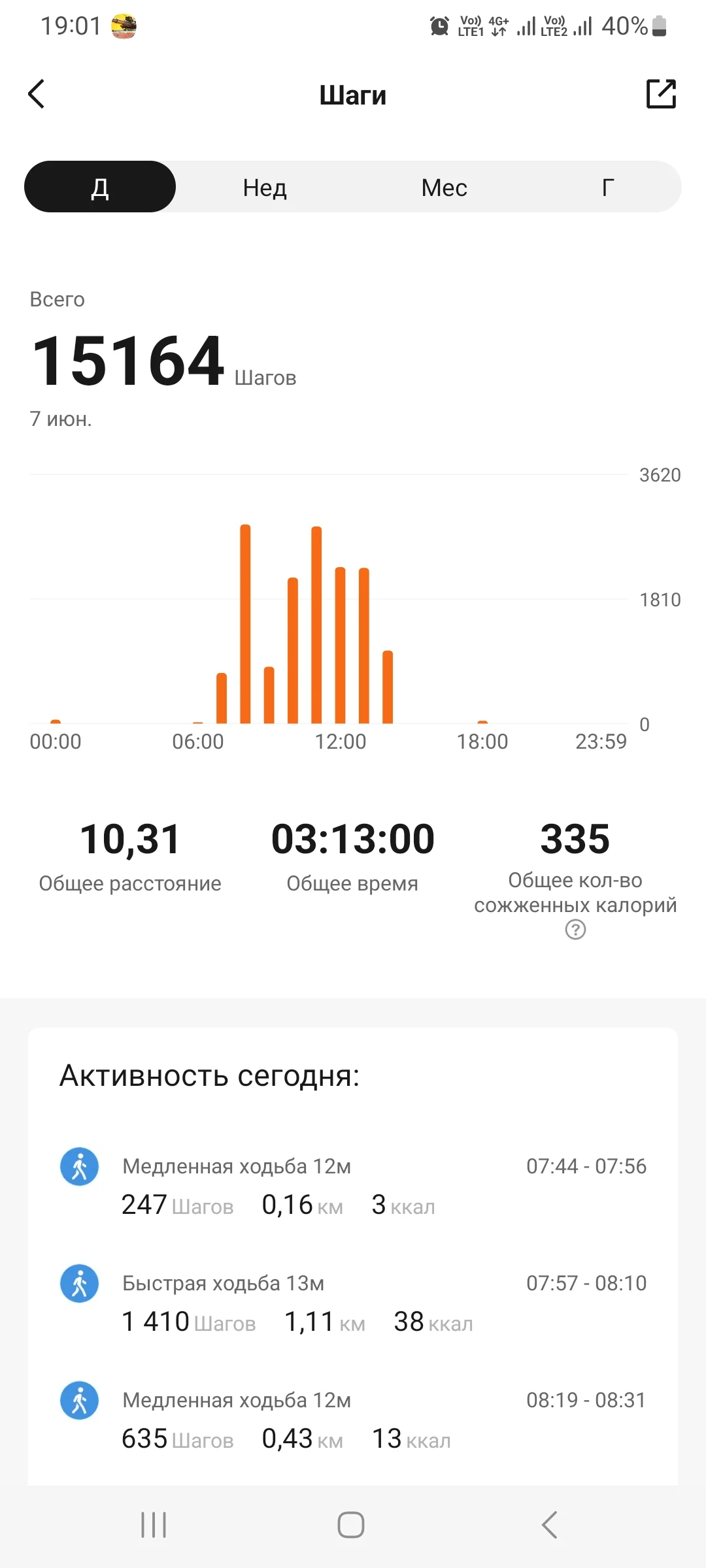Screen dimensions: 706x1568
Task: Click the walking icon next to first Медленная ходьба
Action: [78, 1165]
